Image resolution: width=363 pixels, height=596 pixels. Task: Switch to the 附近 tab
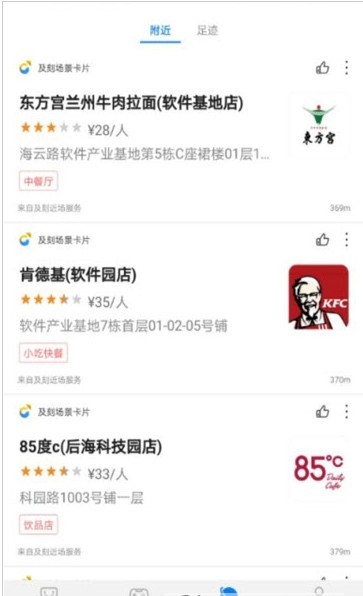pos(160,30)
